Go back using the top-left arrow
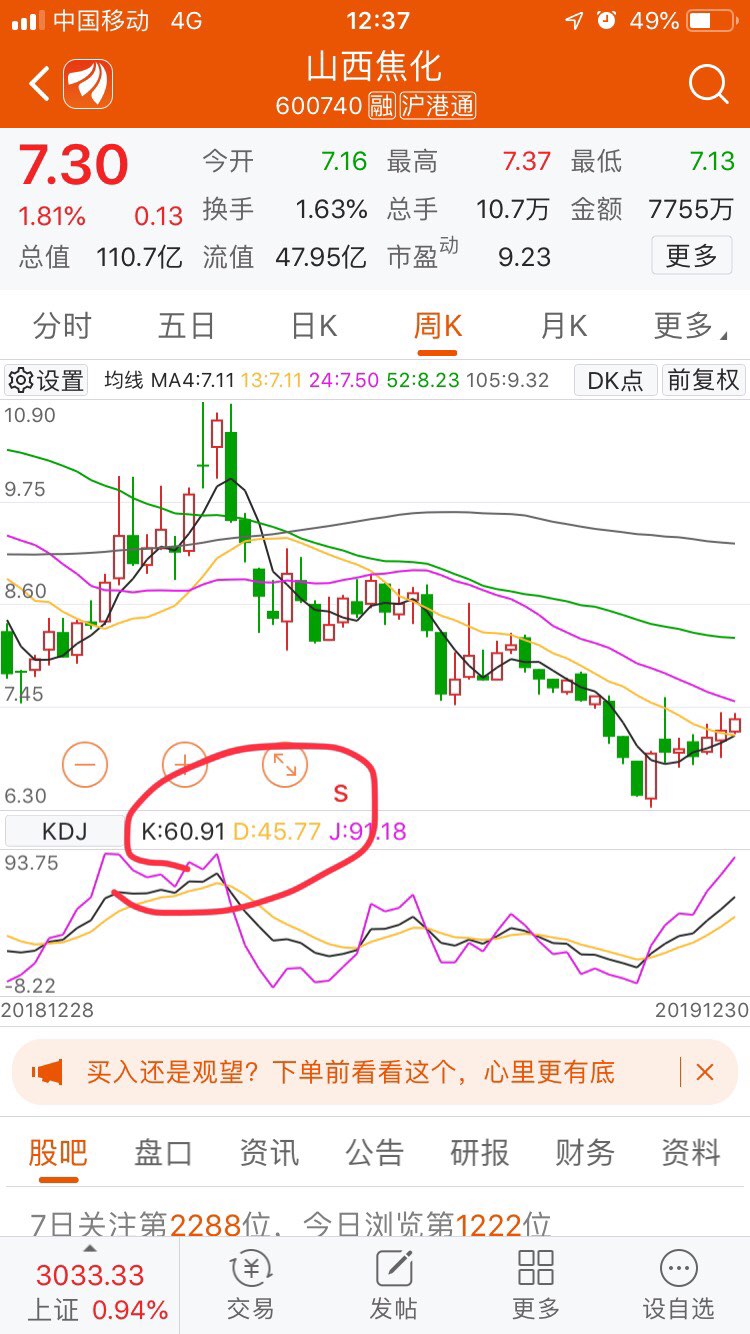 [x=38, y=84]
